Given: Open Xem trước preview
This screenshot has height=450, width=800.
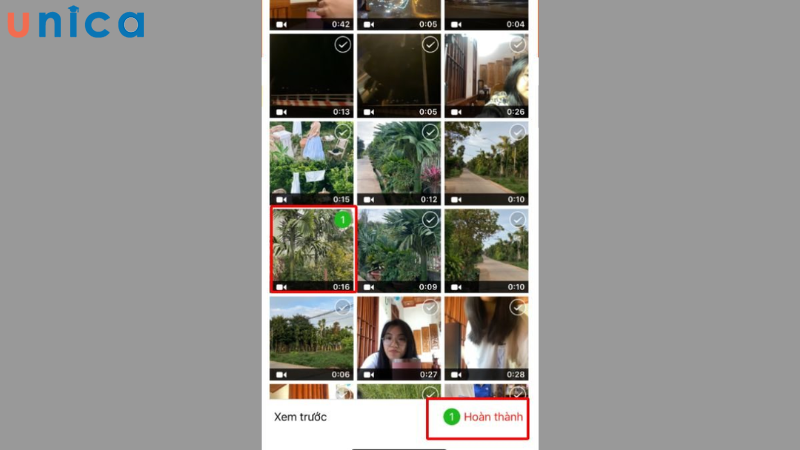Looking at the screenshot, I should coord(300,416).
